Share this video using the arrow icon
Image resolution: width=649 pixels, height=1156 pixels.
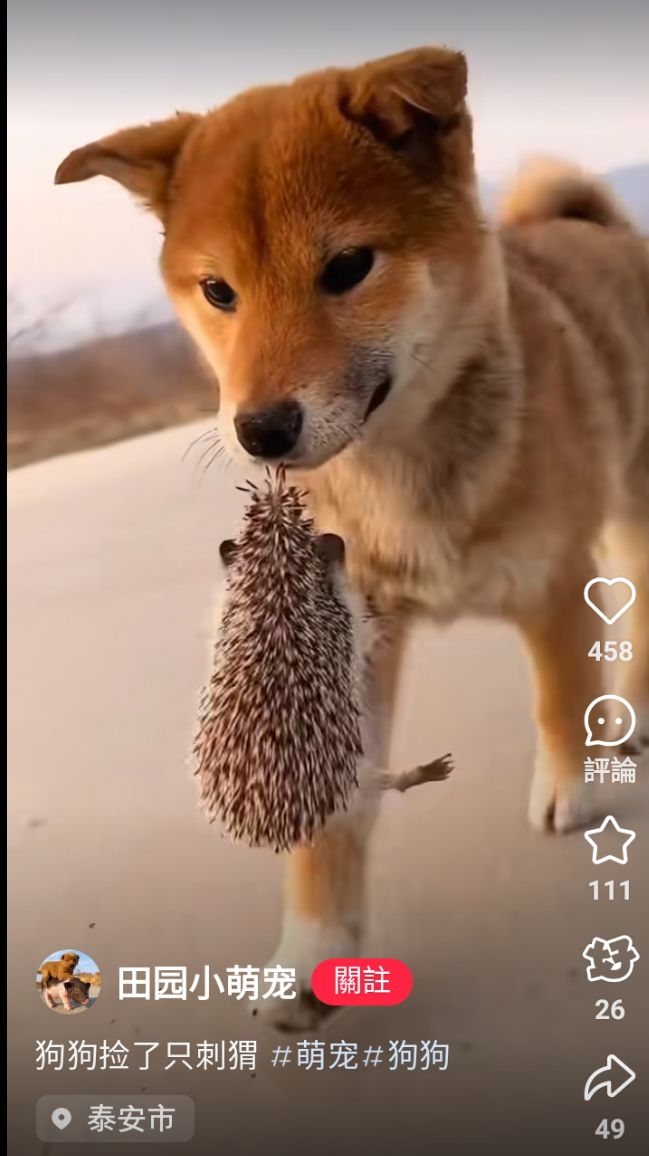[609, 1078]
